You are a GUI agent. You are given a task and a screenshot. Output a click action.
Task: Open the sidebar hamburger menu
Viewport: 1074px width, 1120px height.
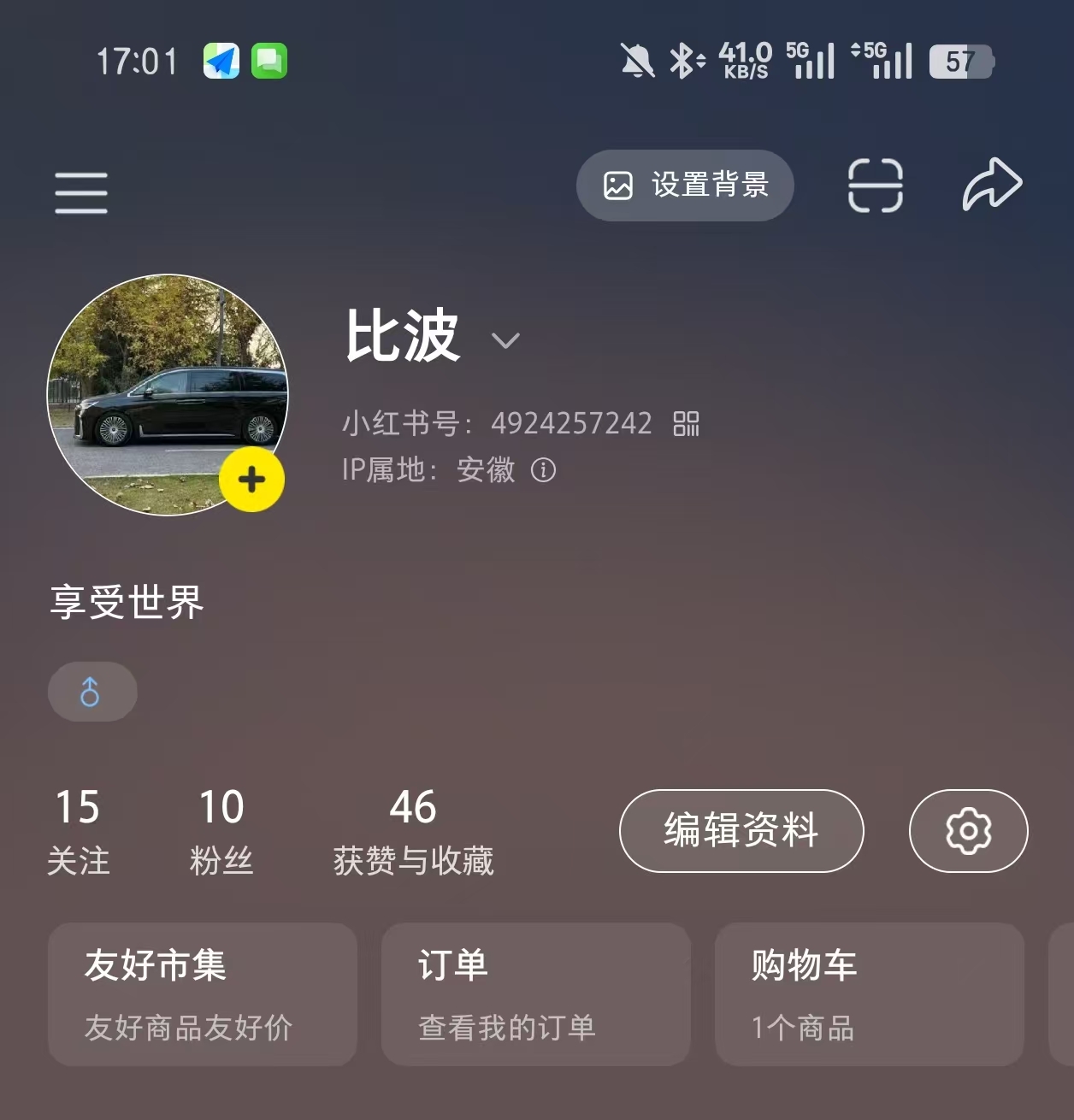pos(81,192)
